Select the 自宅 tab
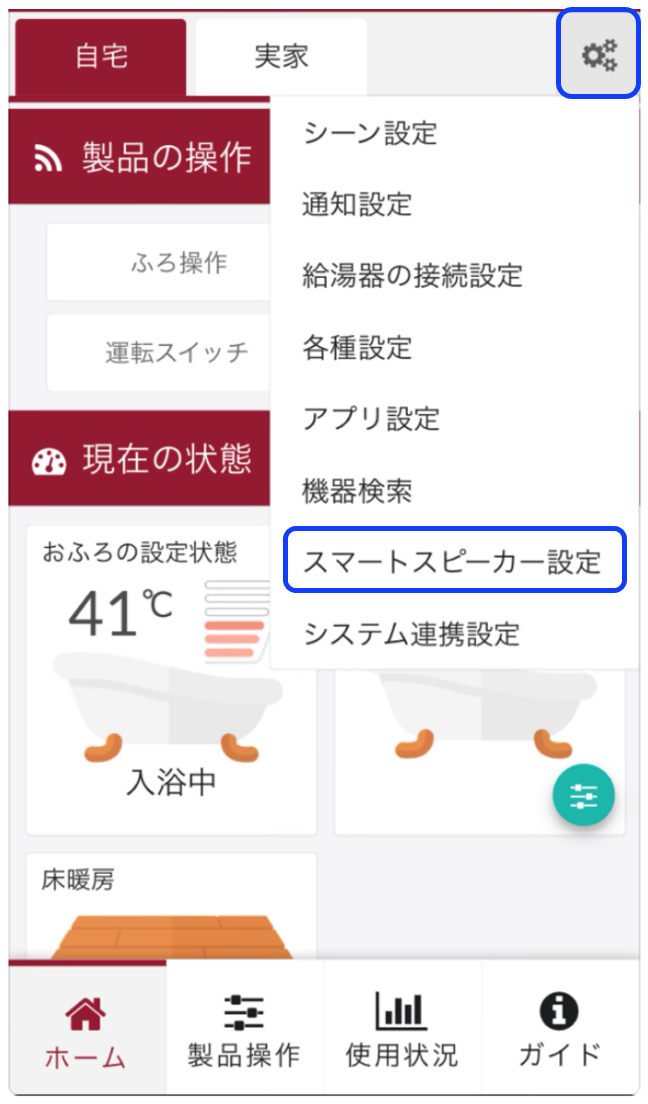Screen dimensions: 648x1104 click(100, 56)
